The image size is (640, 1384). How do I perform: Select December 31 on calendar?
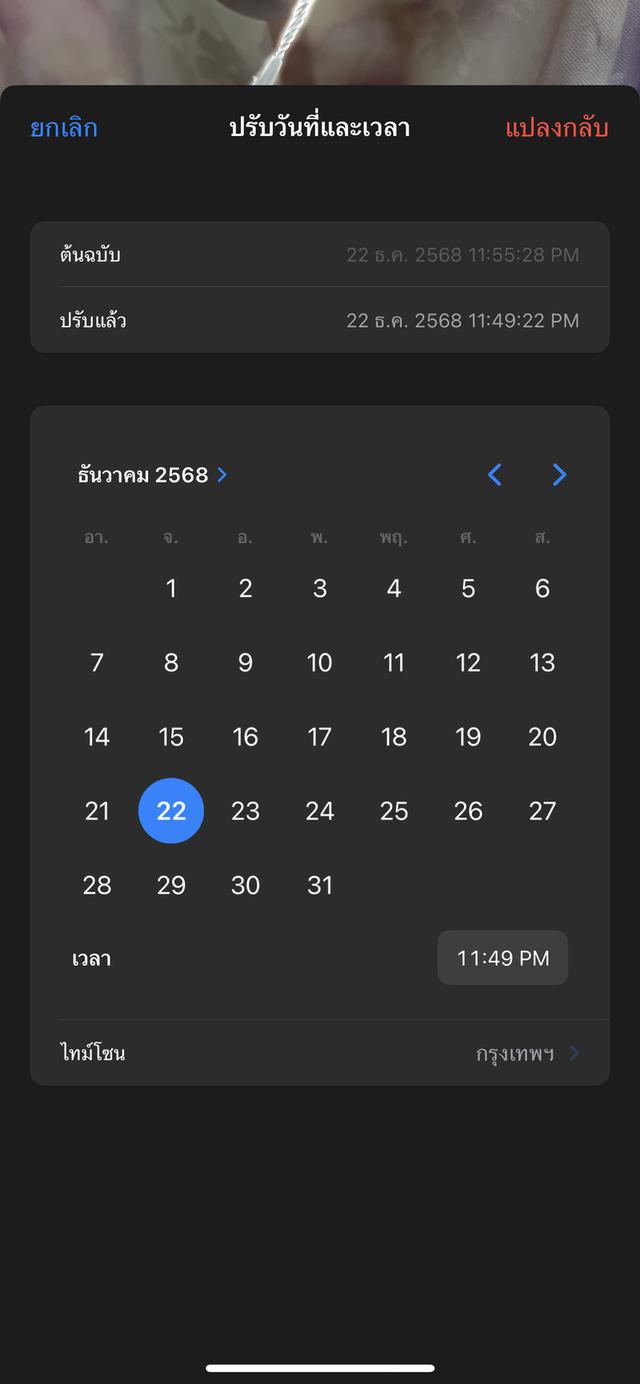point(320,885)
